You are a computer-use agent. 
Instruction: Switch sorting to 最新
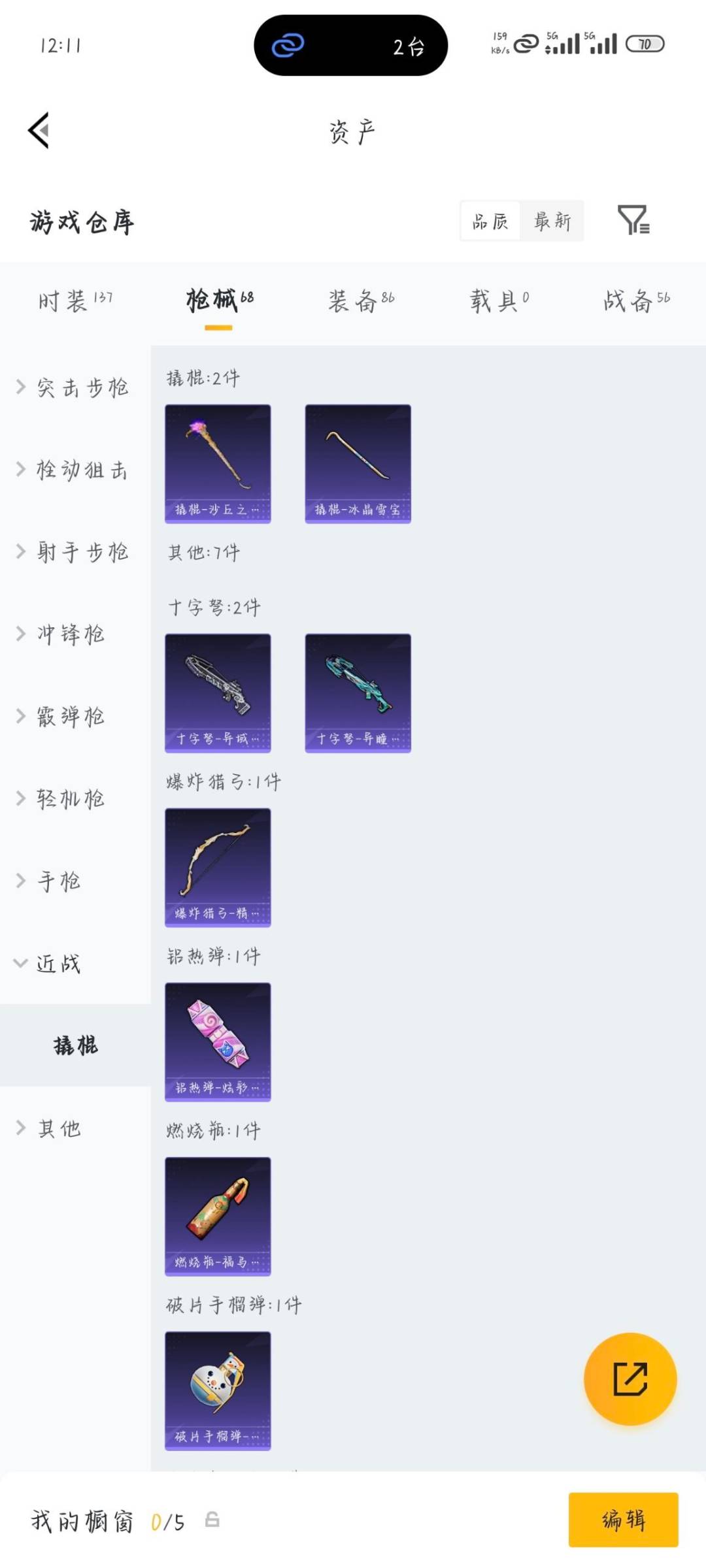(x=552, y=221)
